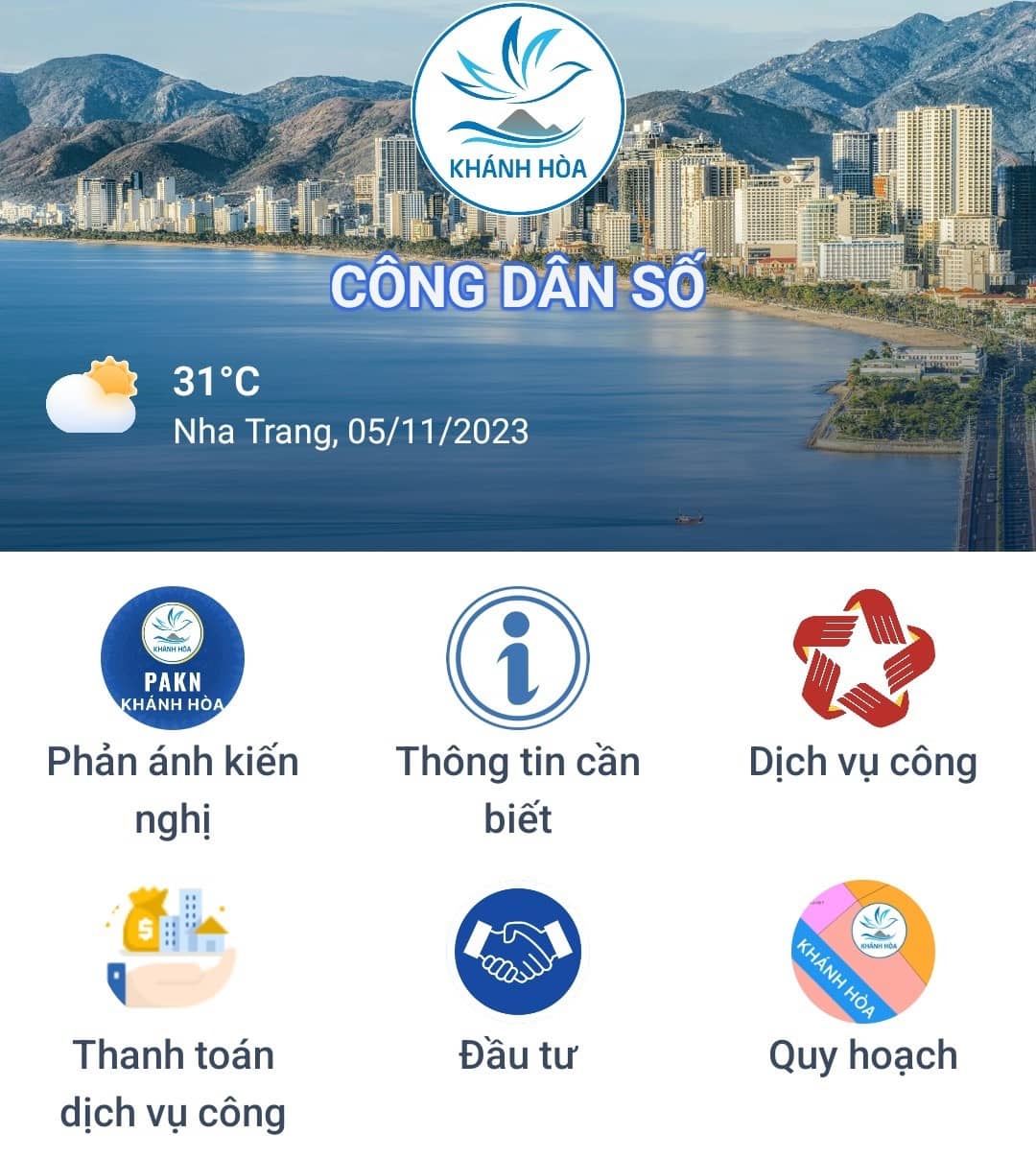Select the "Phản ánh kiến nghị" label
This screenshot has height=1158, width=1036.
click(173, 789)
